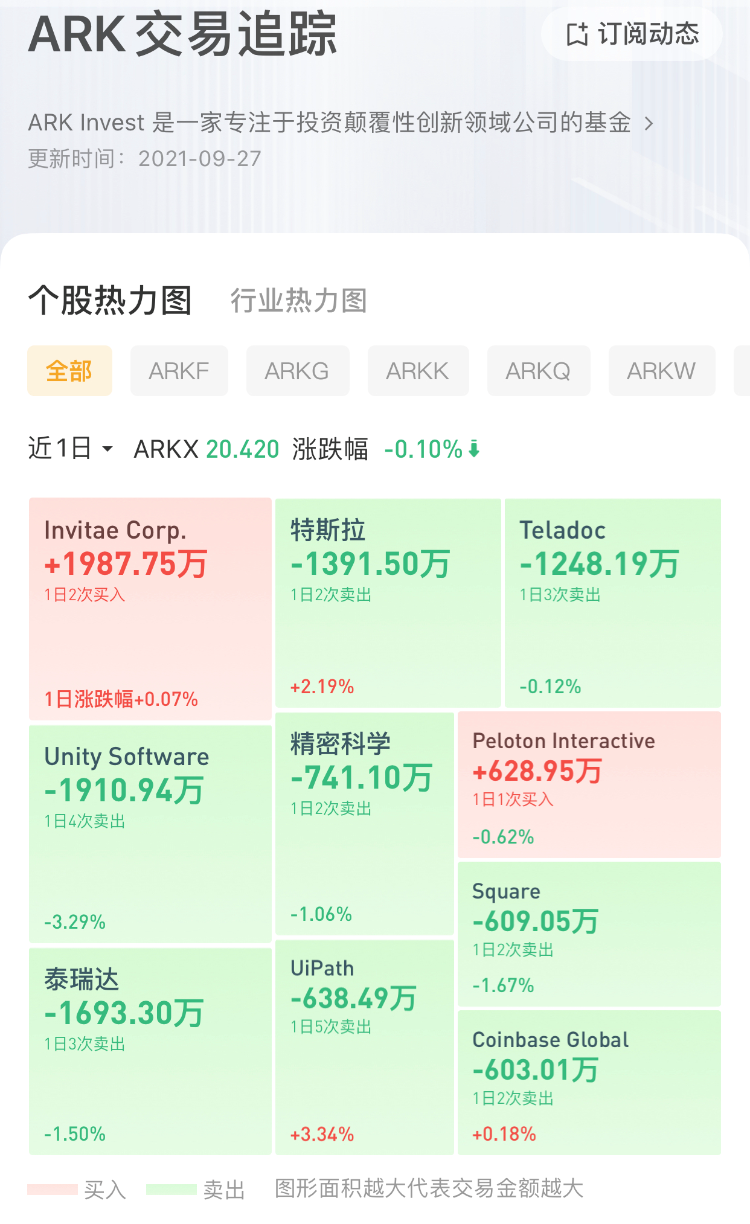Open the 近1日 period dropdown
Screen dimensions: 750x1224
(71, 449)
